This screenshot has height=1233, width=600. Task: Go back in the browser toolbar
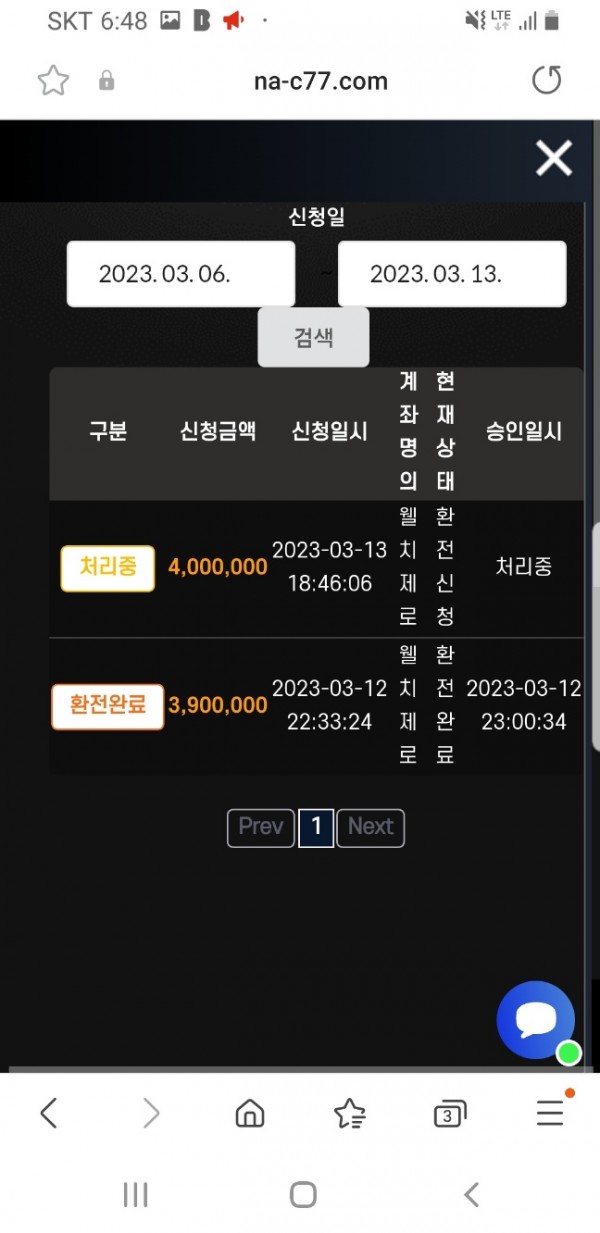49,1113
